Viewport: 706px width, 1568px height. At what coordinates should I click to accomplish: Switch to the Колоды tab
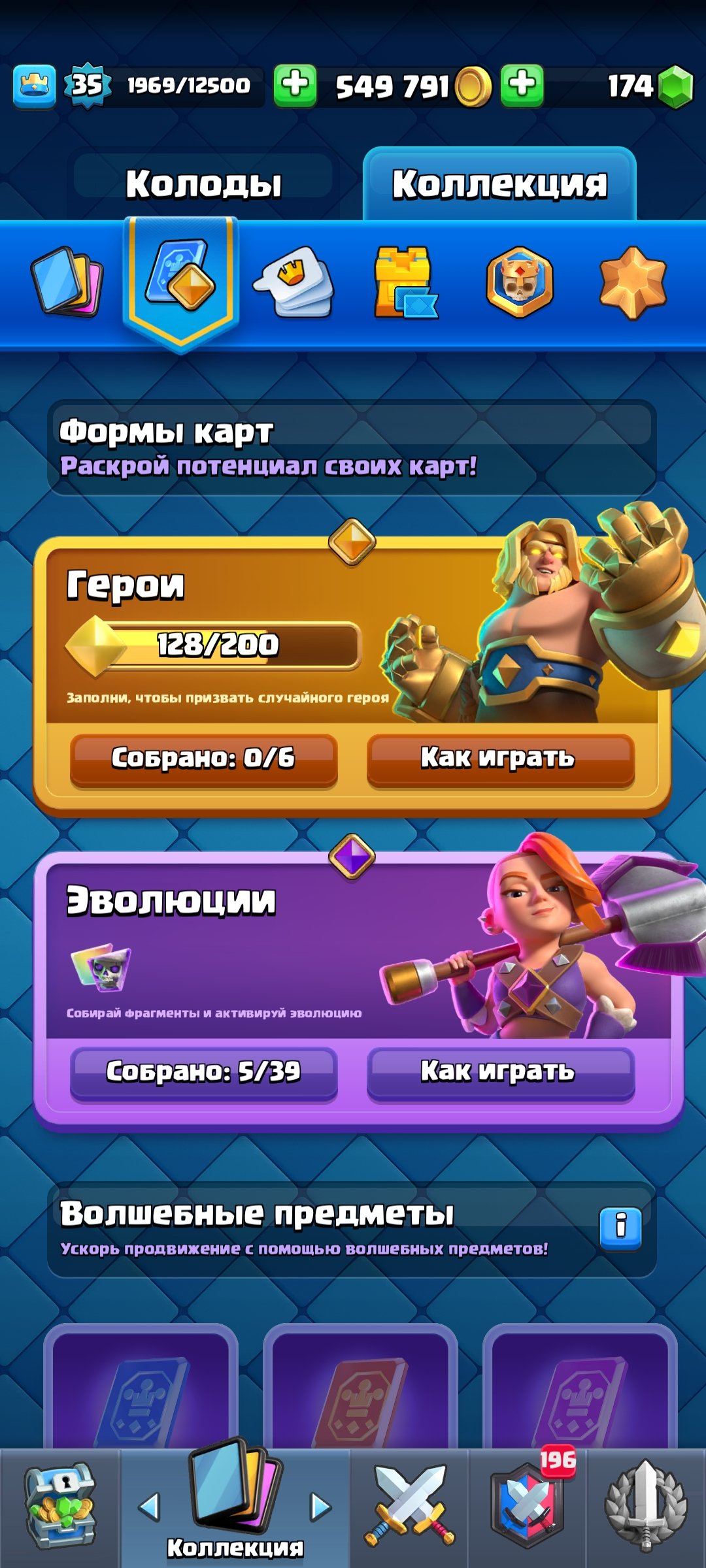click(x=203, y=184)
